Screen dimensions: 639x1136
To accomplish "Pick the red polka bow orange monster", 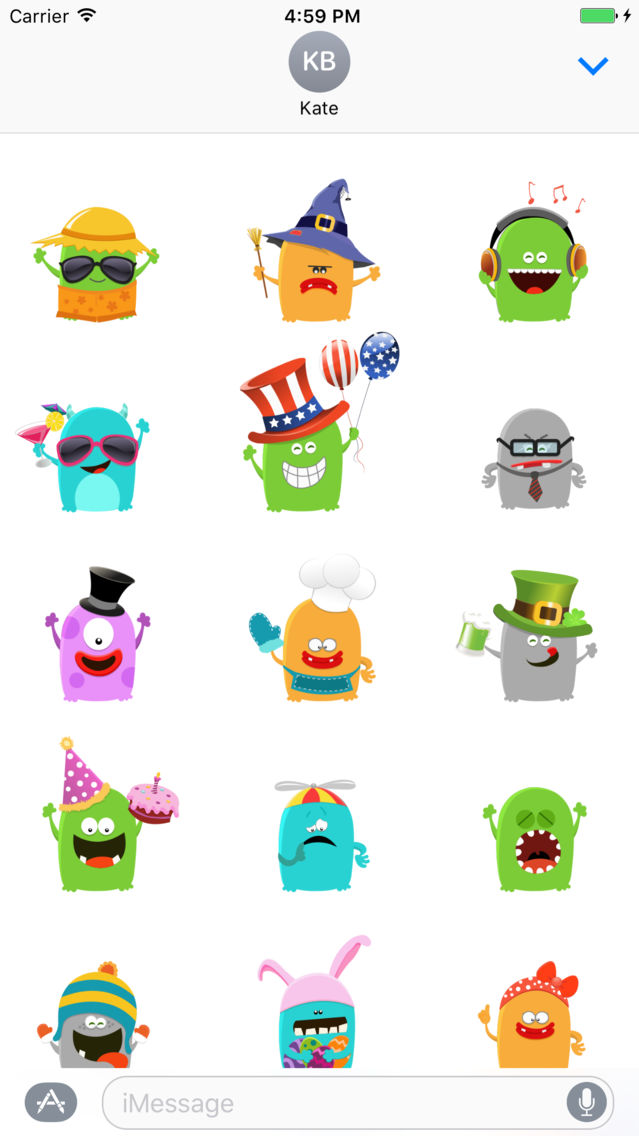I will 531,1014.
